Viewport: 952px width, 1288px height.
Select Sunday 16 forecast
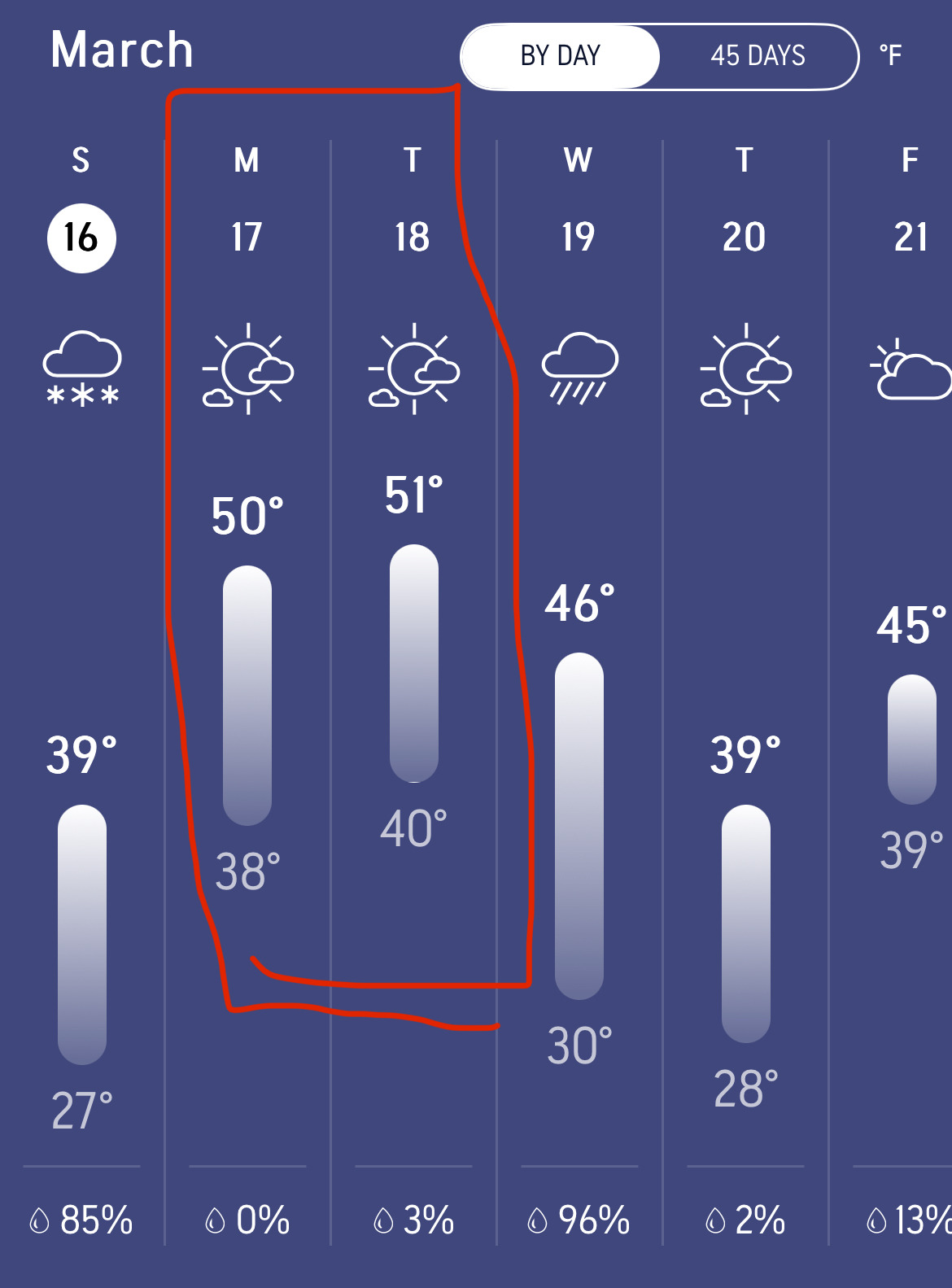point(81,238)
